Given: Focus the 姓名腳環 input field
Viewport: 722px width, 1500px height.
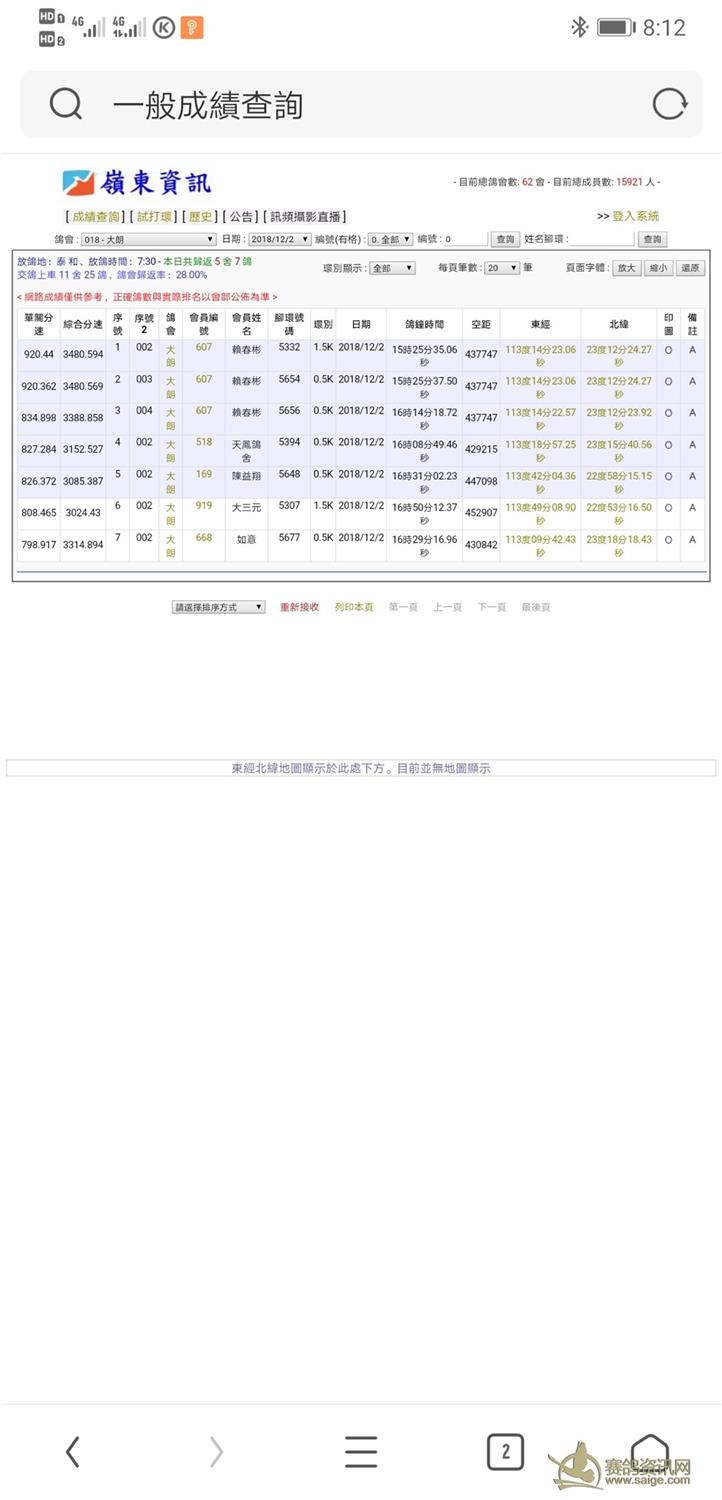Looking at the screenshot, I should (602, 240).
